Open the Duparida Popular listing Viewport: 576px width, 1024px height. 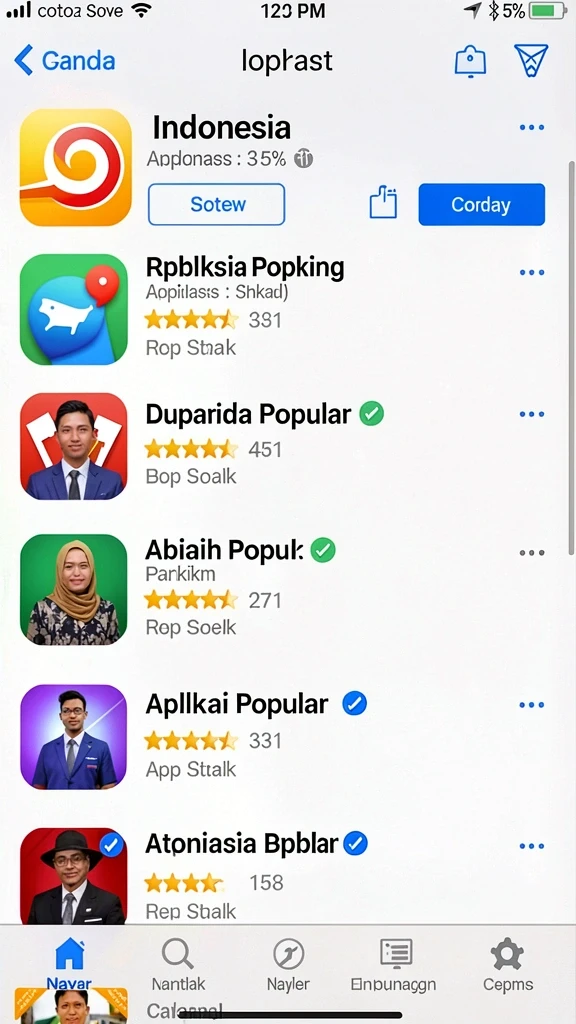(287, 446)
